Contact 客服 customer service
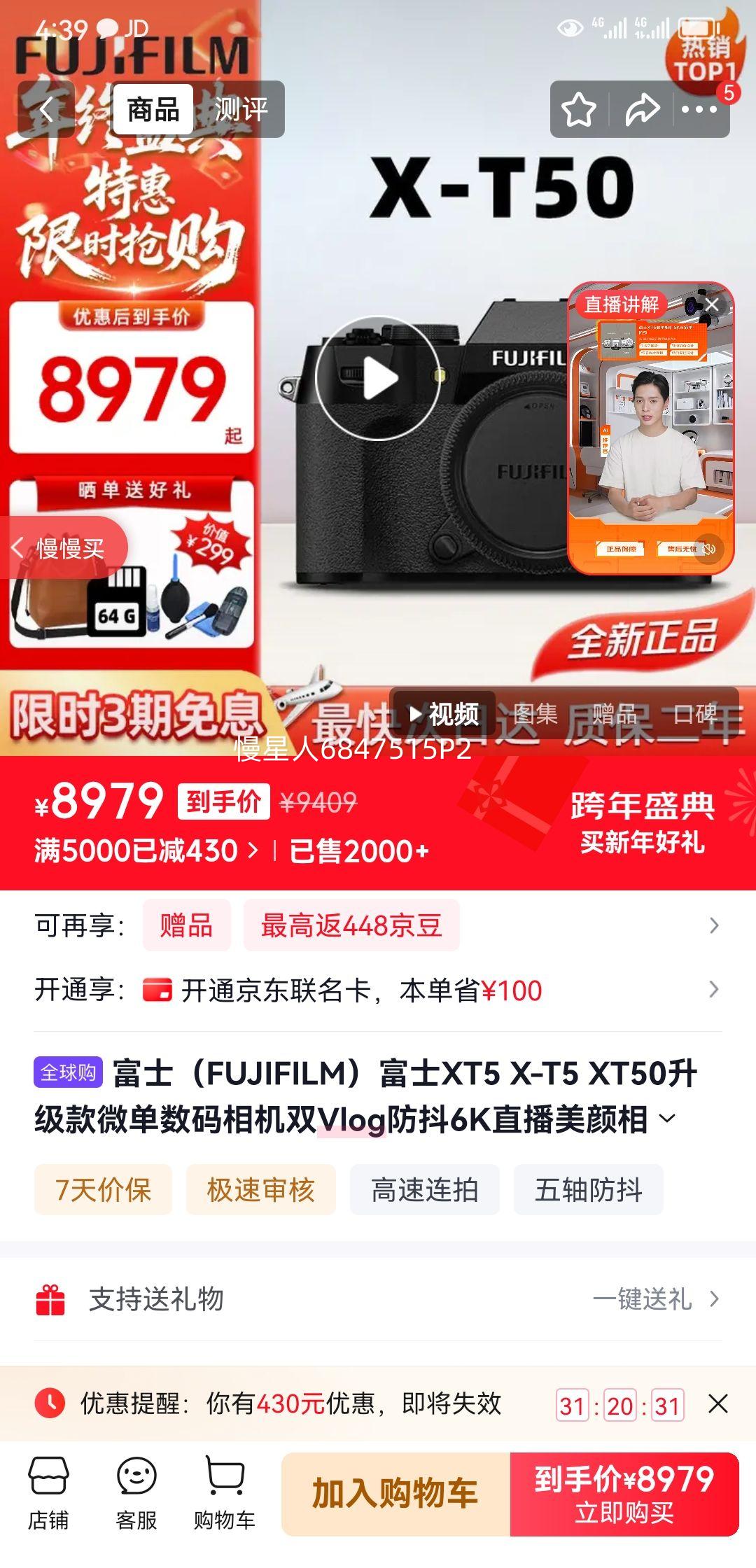756x1568 pixels. point(138,1491)
